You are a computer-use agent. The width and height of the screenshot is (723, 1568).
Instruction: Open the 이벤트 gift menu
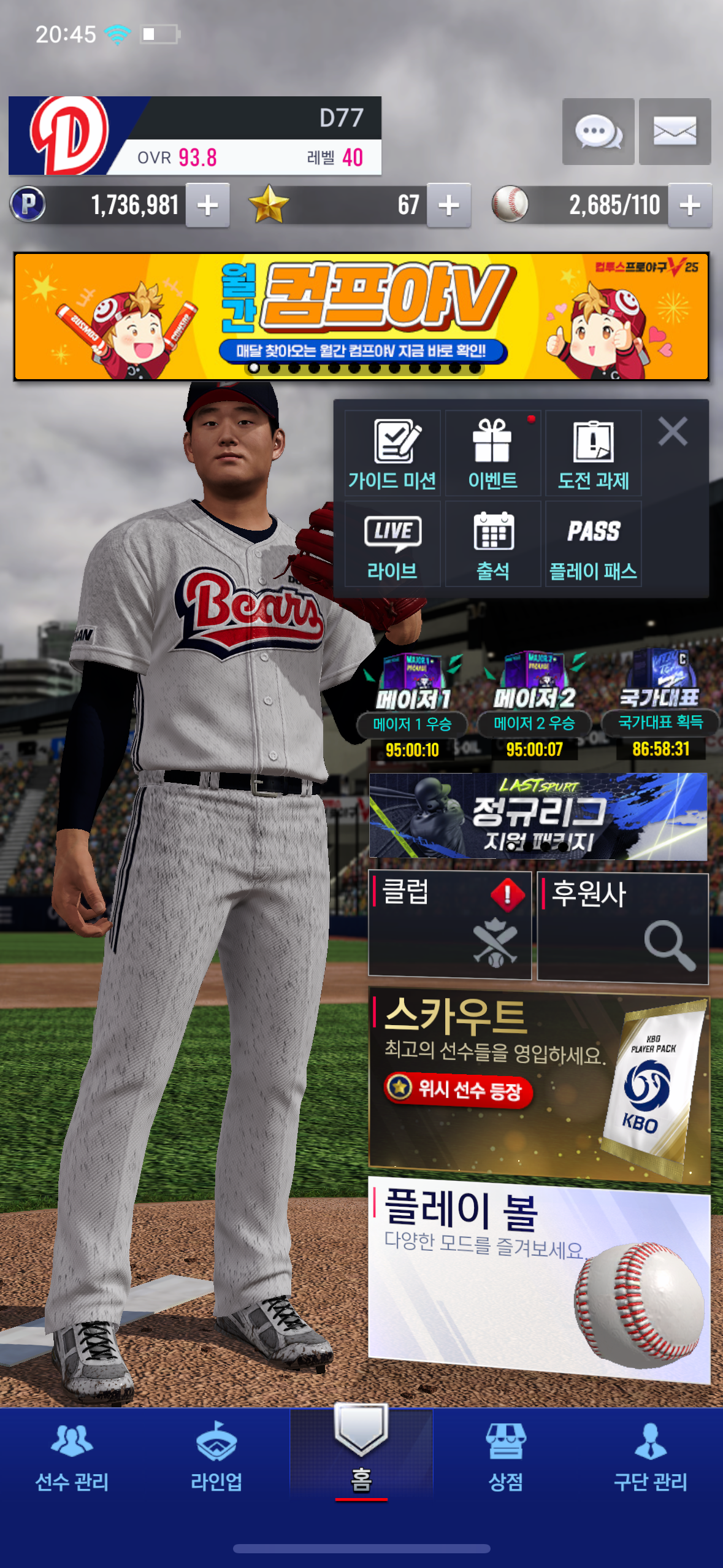click(492, 453)
